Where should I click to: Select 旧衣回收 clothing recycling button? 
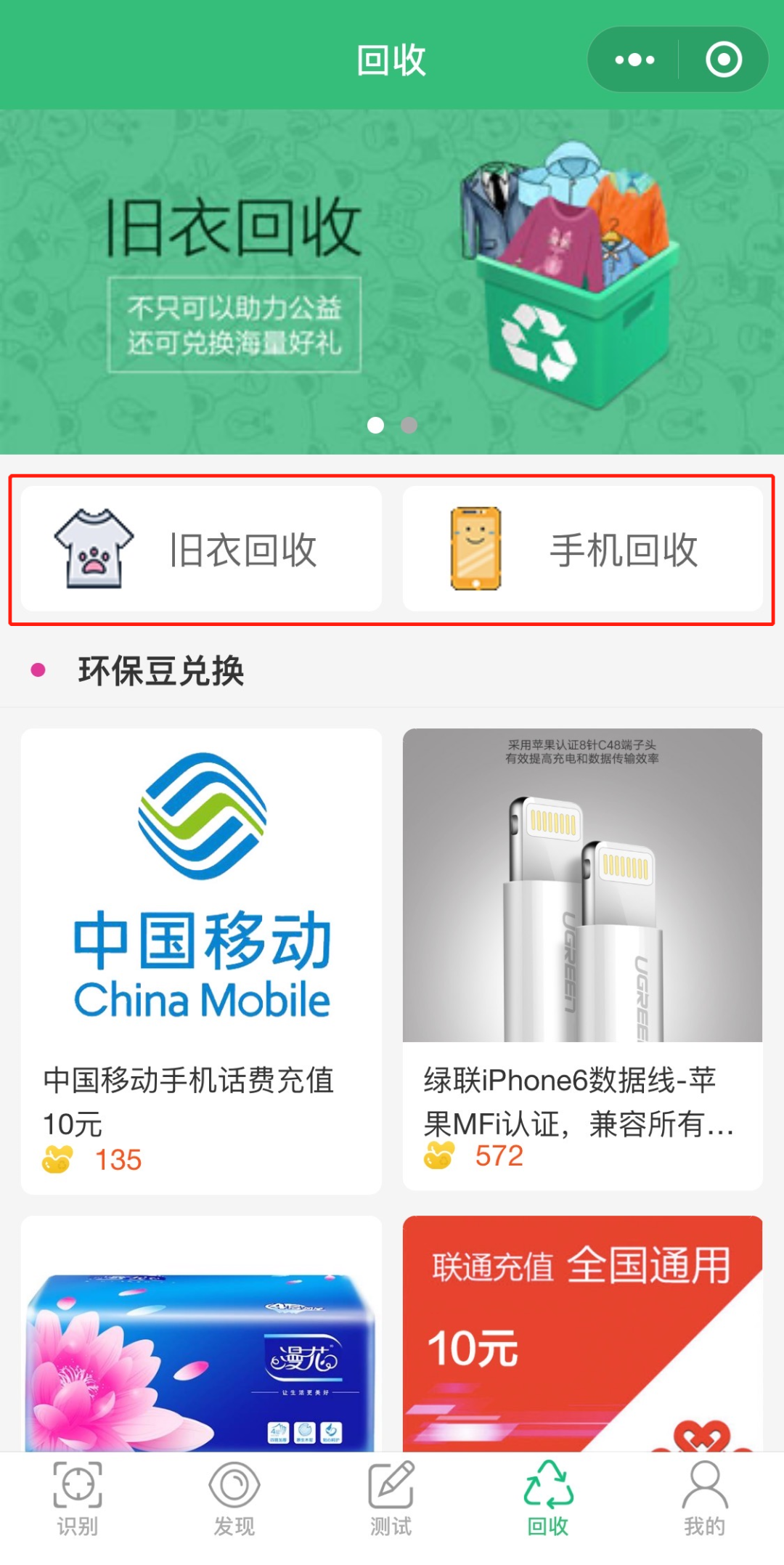202,549
